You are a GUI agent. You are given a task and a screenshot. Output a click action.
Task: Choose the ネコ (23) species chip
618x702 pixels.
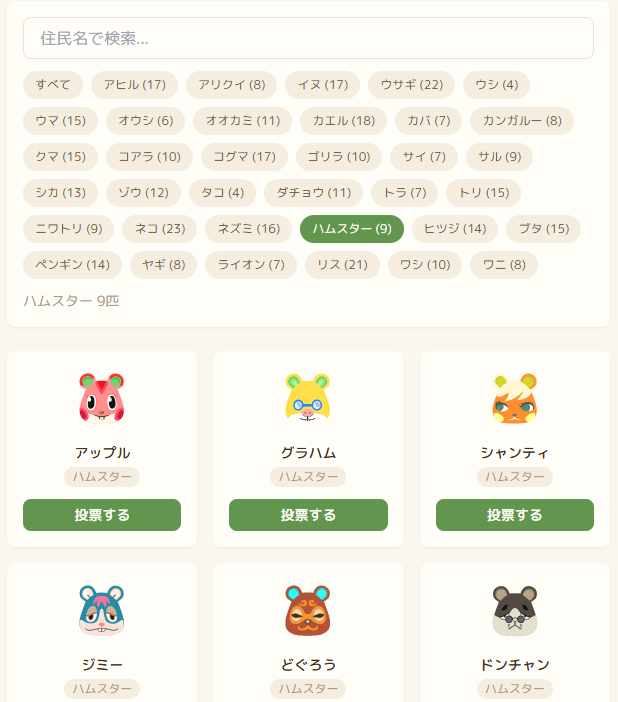160,229
